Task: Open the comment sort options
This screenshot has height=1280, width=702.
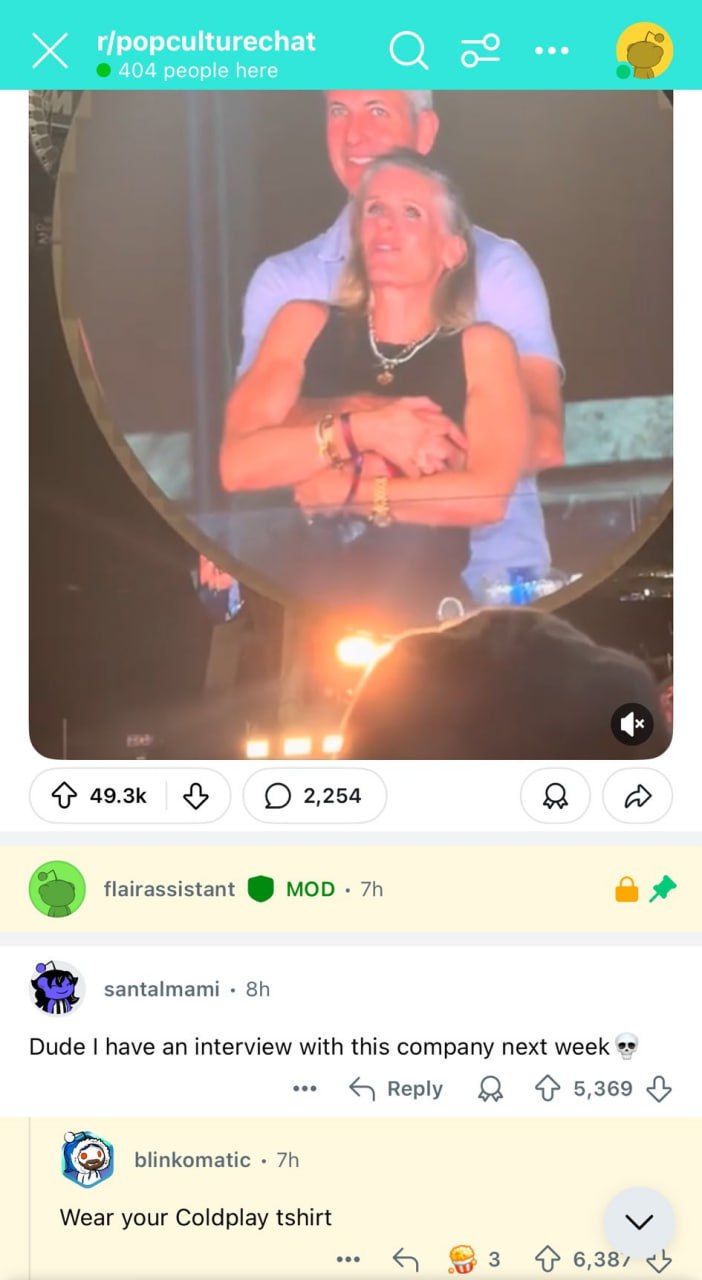Action: [x=481, y=50]
